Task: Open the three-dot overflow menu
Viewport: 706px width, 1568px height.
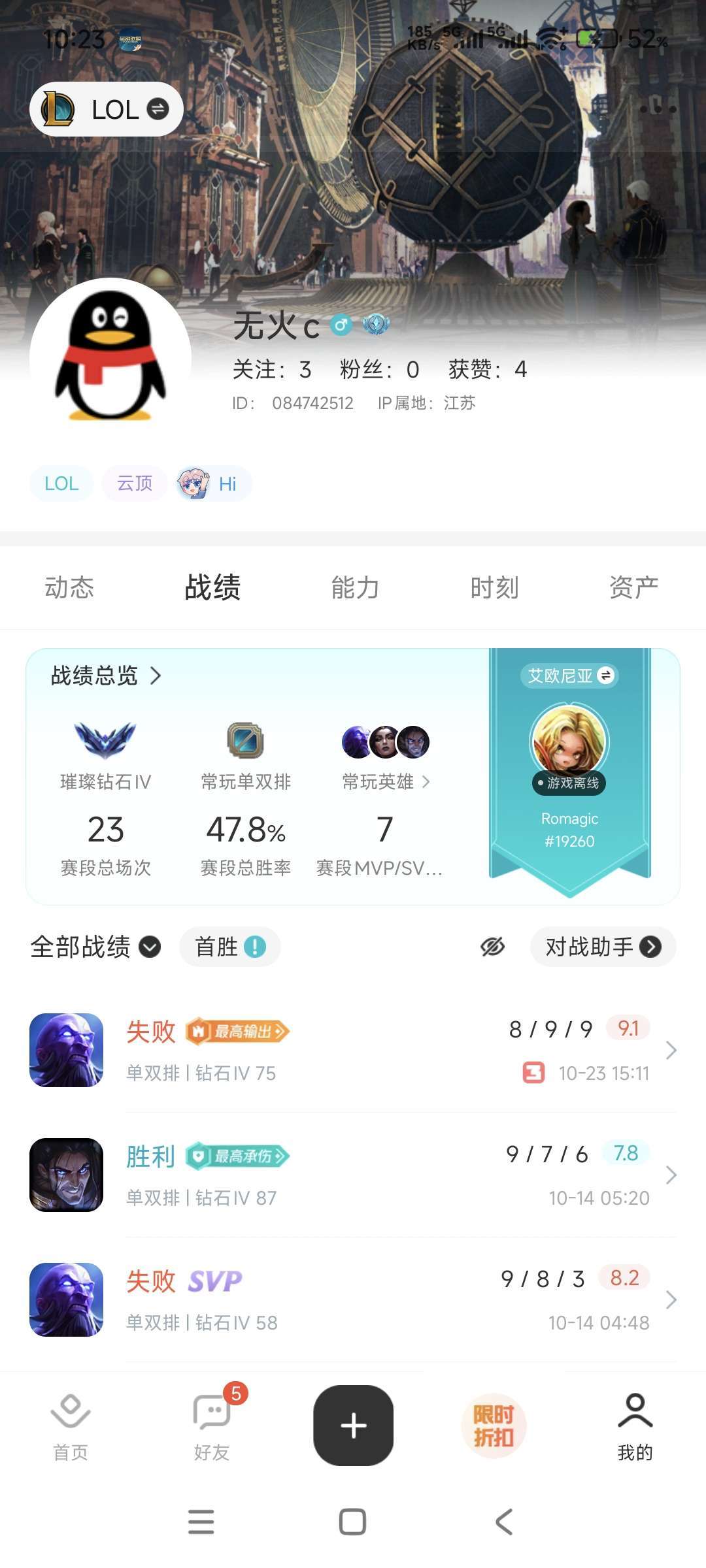Action: coord(657,109)
